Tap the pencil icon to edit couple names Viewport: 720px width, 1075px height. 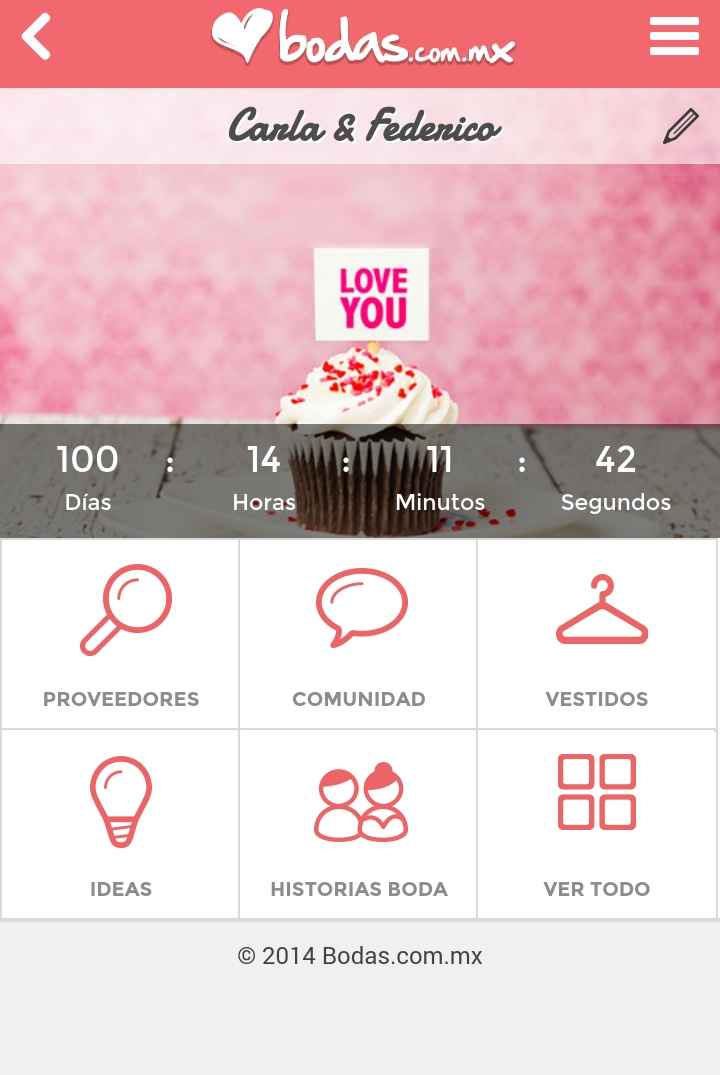tap(679, 126)
